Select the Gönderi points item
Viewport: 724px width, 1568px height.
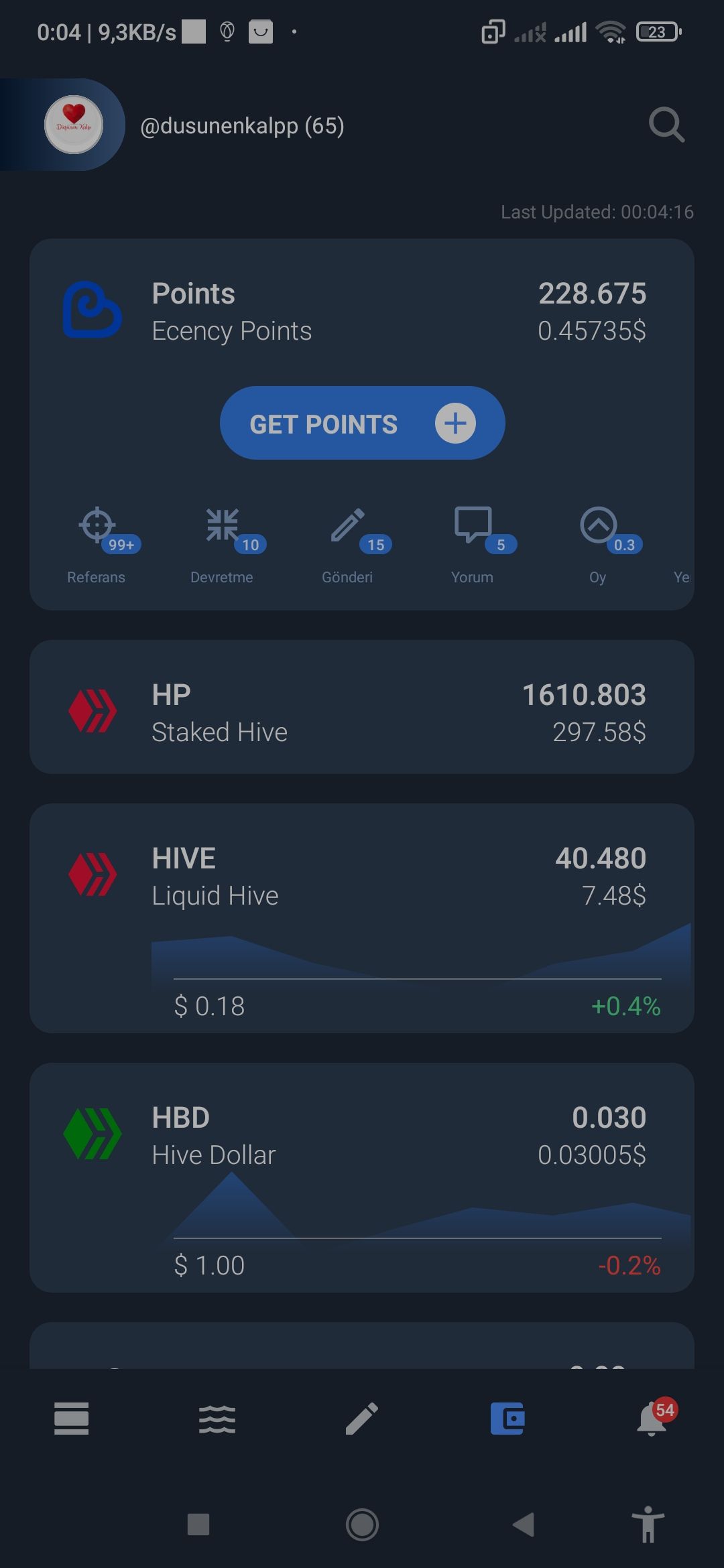click(348, 543)
